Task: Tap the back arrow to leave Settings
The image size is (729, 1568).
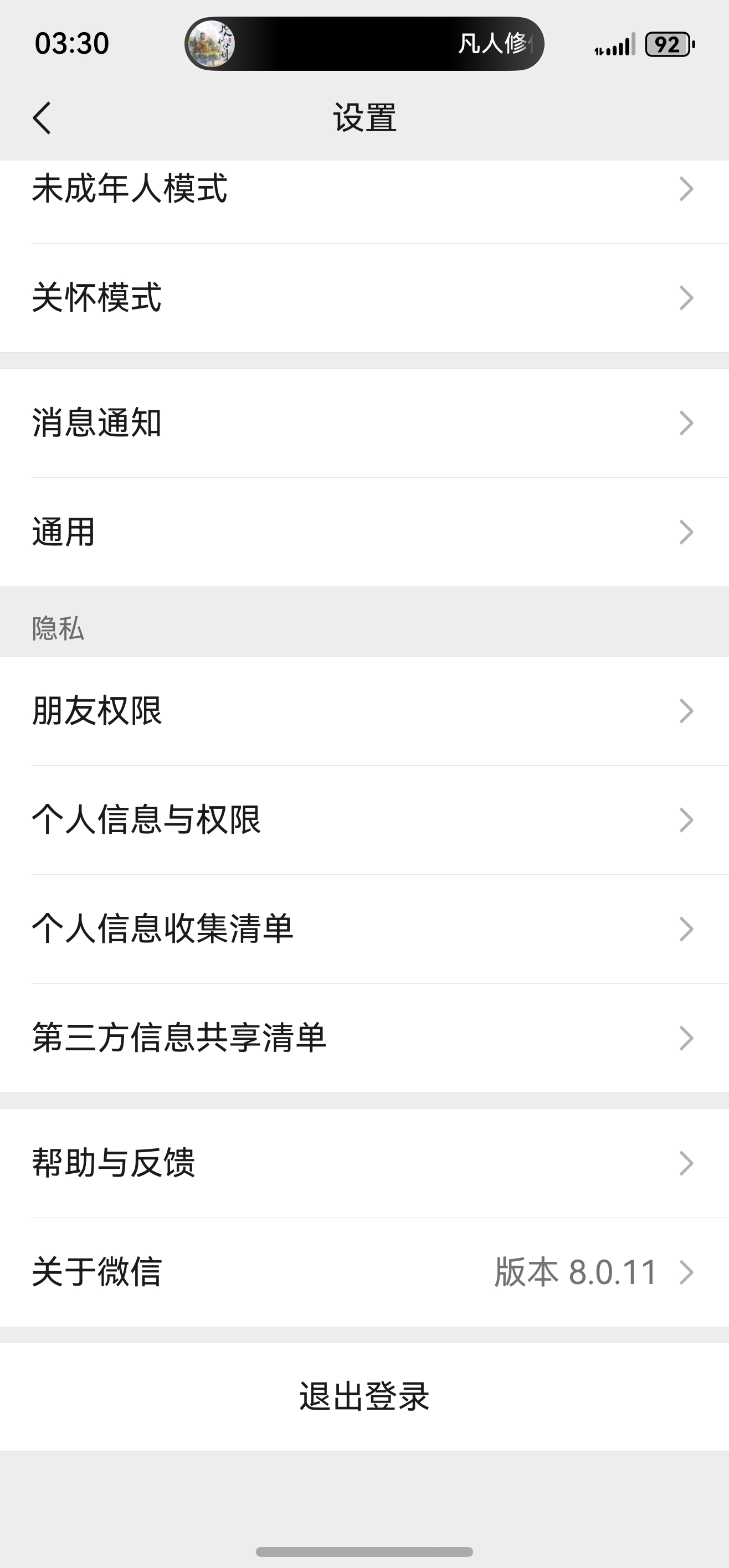Action: point(43,118)
